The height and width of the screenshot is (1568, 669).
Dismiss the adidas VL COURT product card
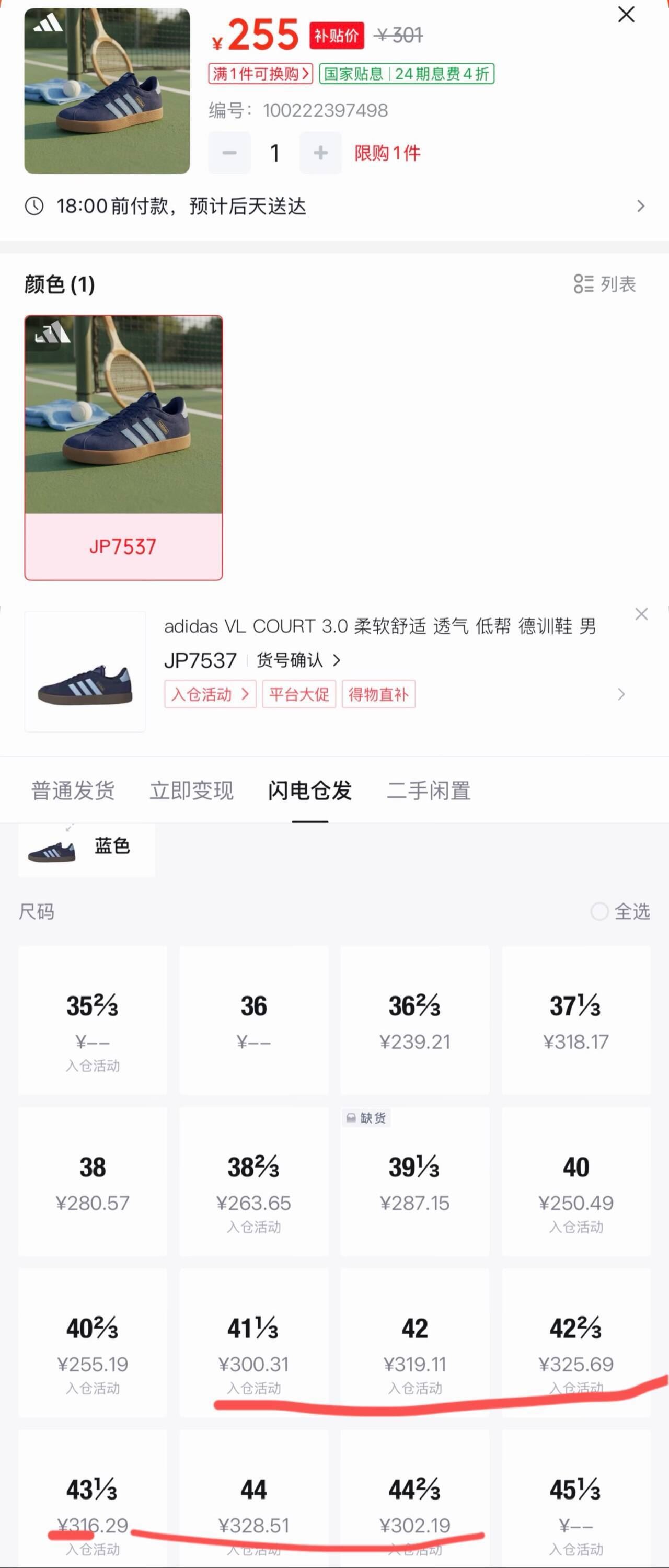coord(641,614)
